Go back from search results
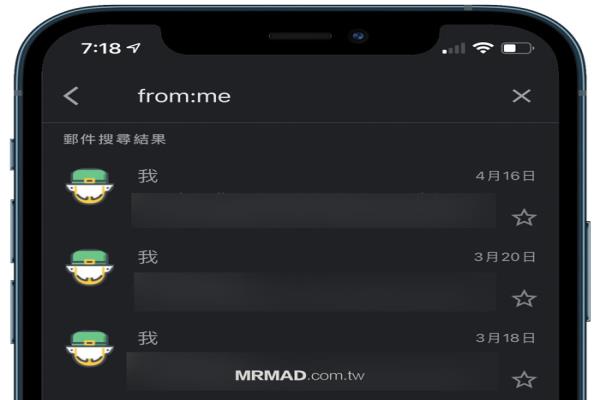Viewport: 600px width, 400px height. point(70,96)
